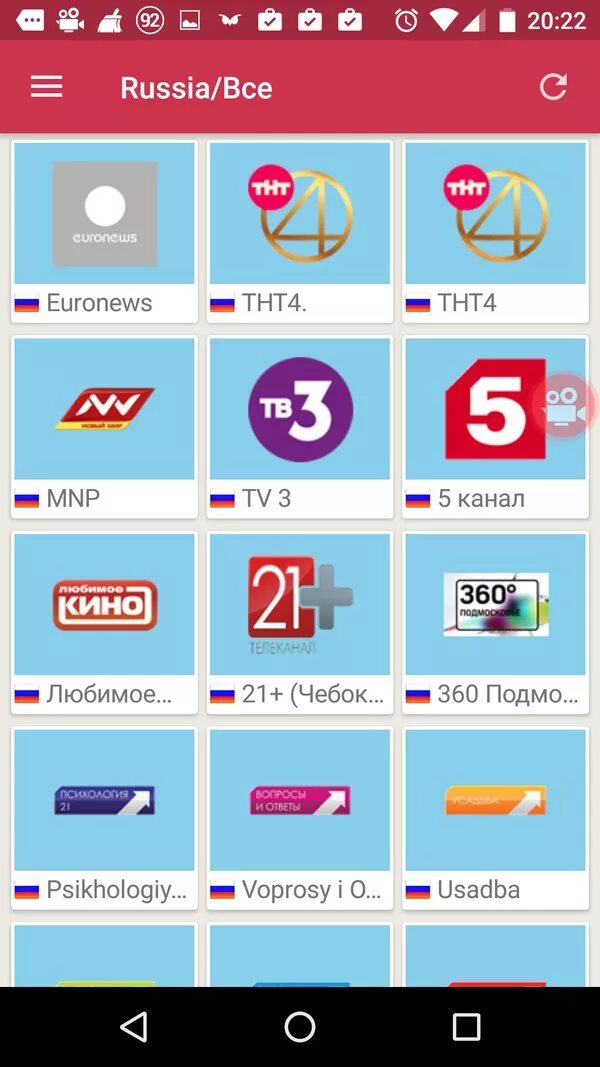600x1067 pixels.
Task: Tap the floating screen recorder bubble
Action: (x=562, y=406)
